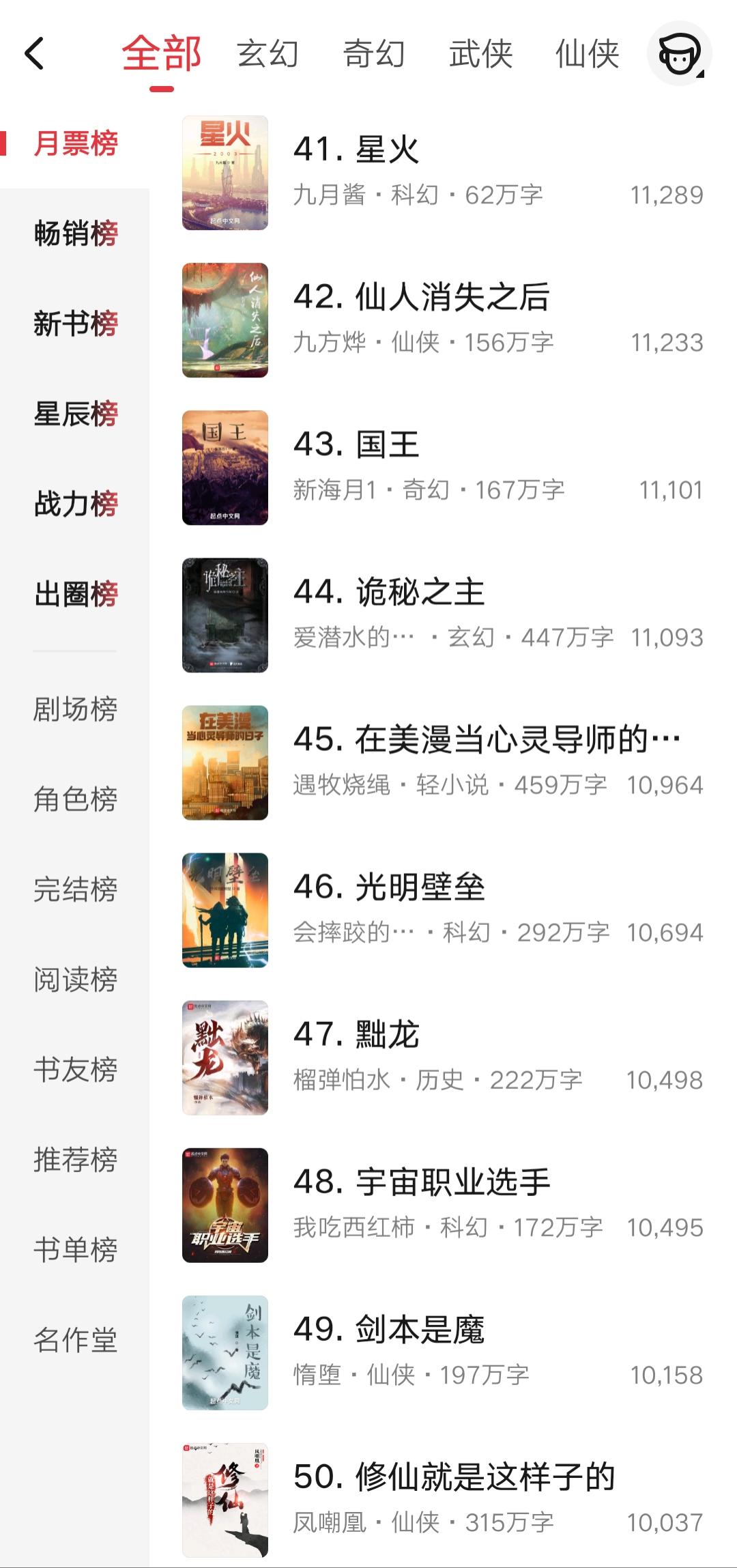
Task: Tap the avatar icon at top right
Action: 679,54
